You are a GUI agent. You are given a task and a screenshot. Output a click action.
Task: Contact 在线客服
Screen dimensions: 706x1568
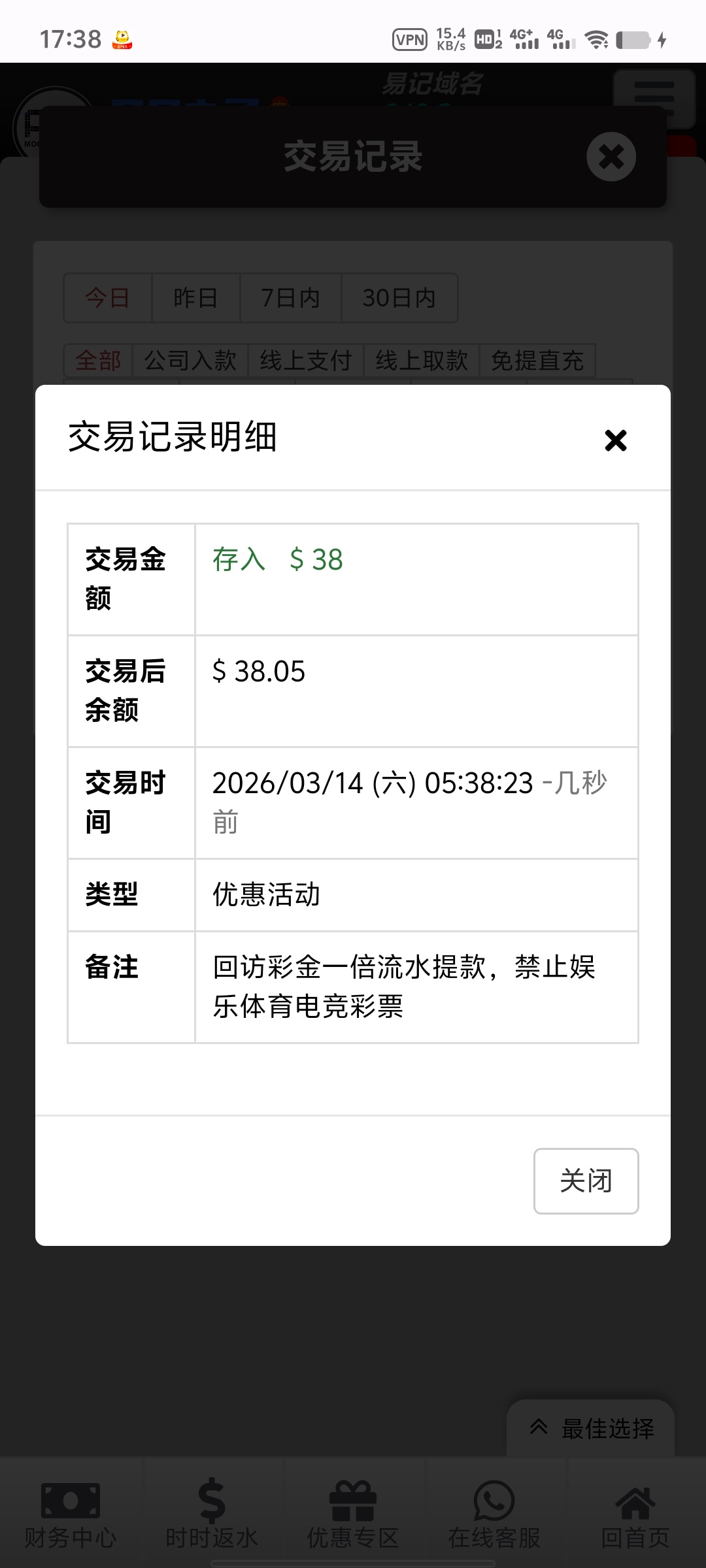[494, 1512]
